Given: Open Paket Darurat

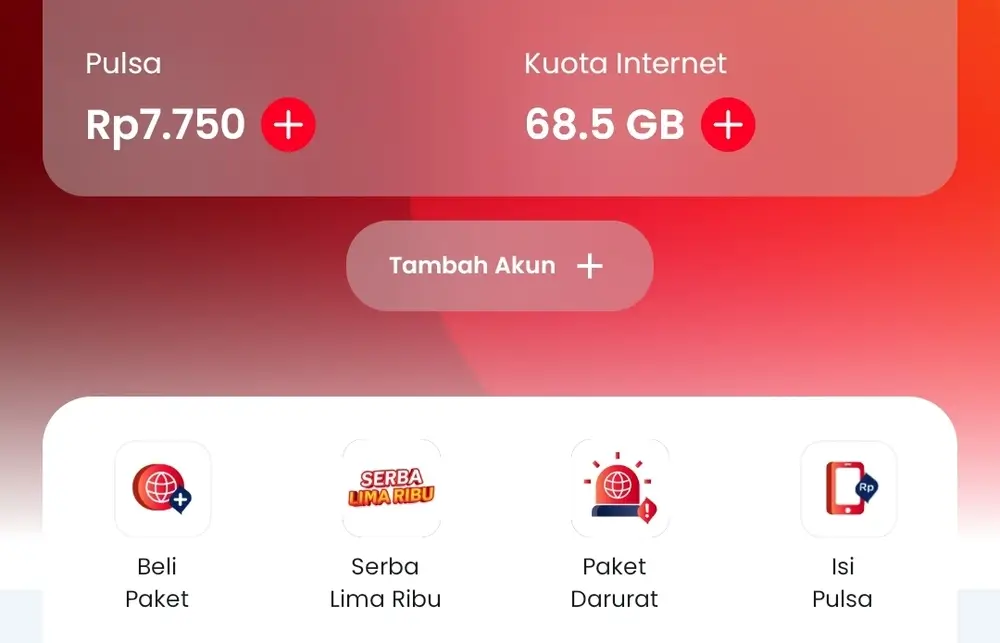Looking at the screenshot, I should click(619, 490).
